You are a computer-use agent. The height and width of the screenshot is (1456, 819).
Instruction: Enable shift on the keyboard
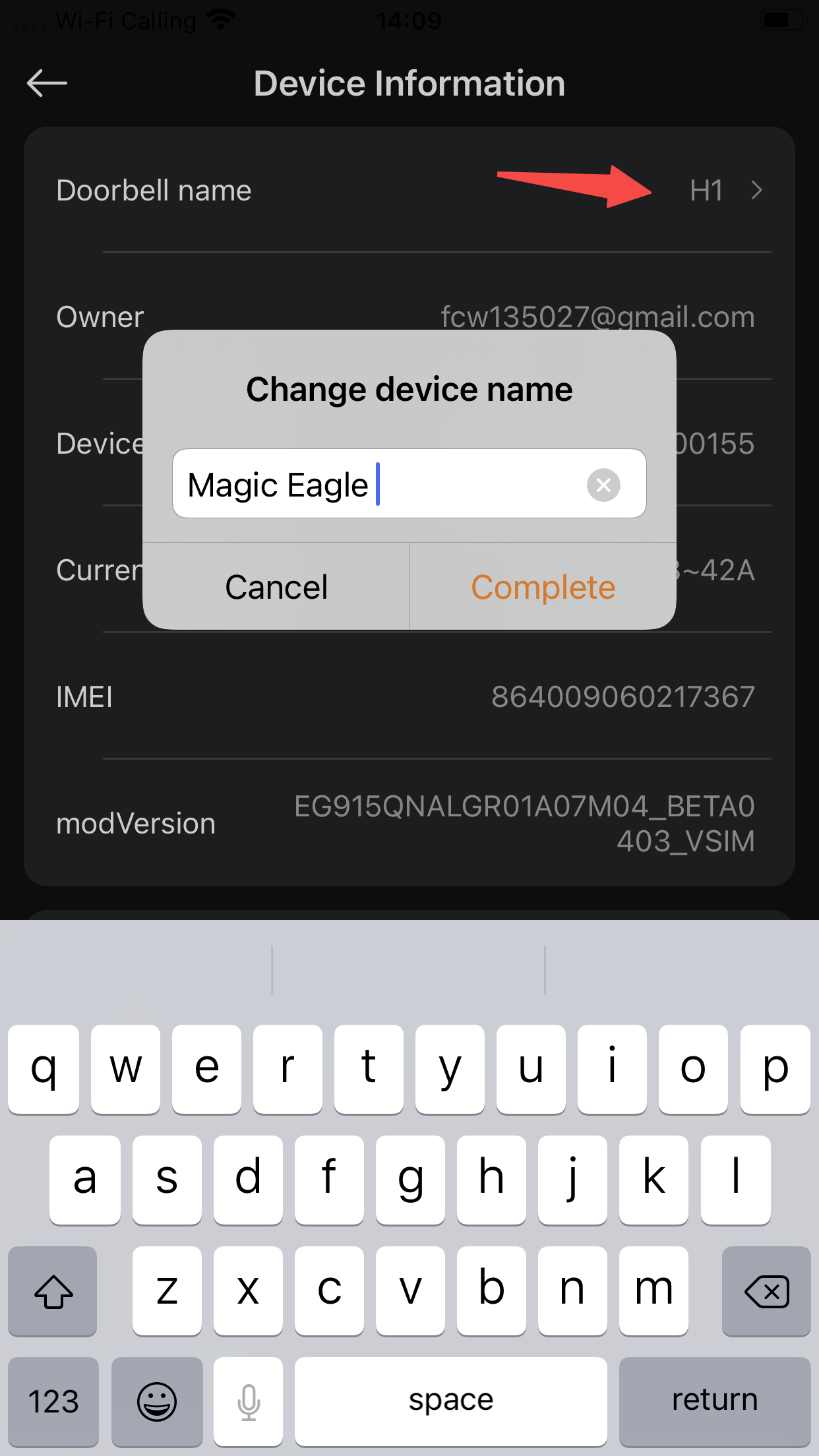[x=53, y=1291]
